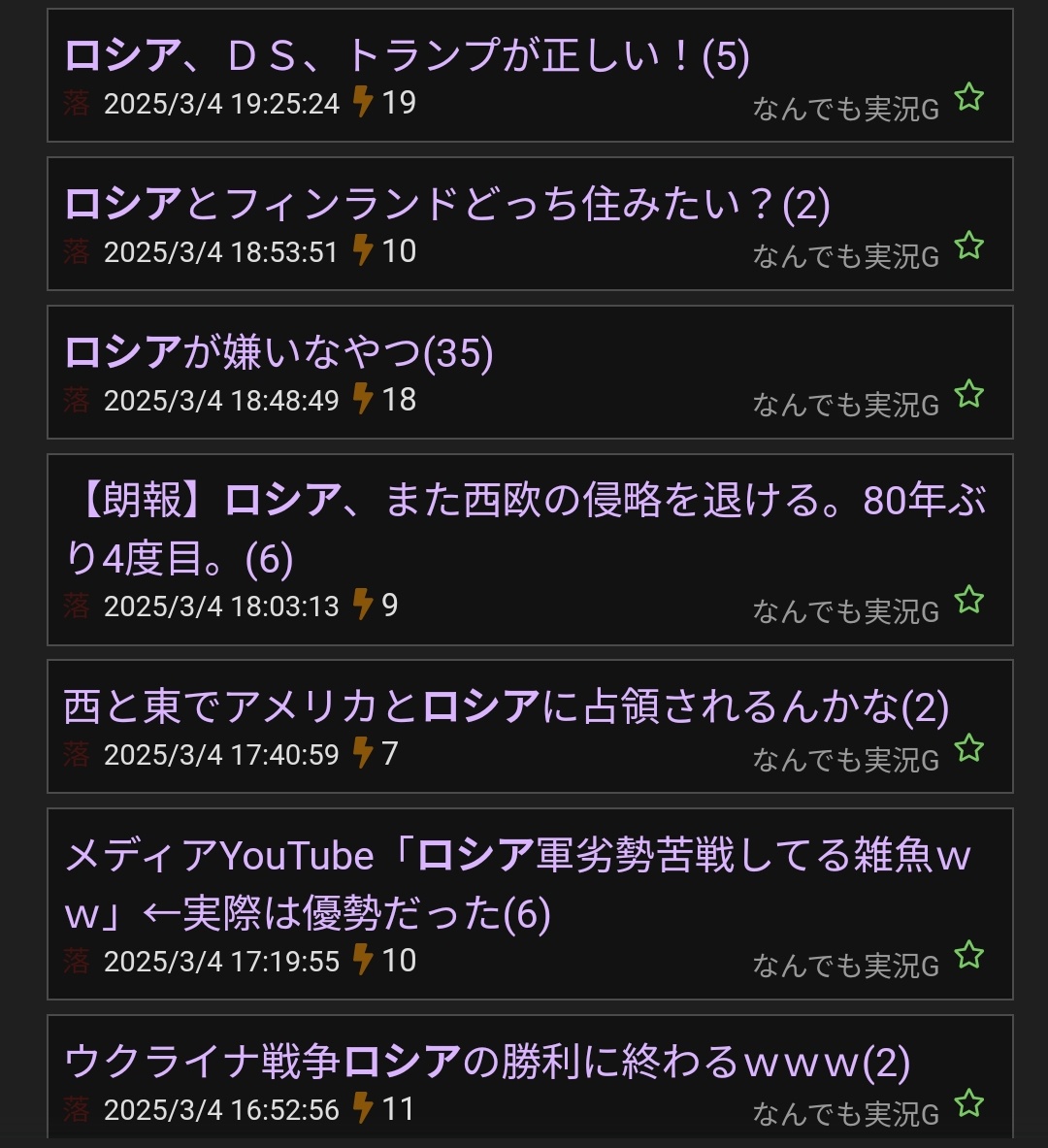Image resolution: width=1048 pixels, height=1148 pixels.
Task: Tap star on ロシアが嫌いなやつ thread
Action: (x=968, y=395)
